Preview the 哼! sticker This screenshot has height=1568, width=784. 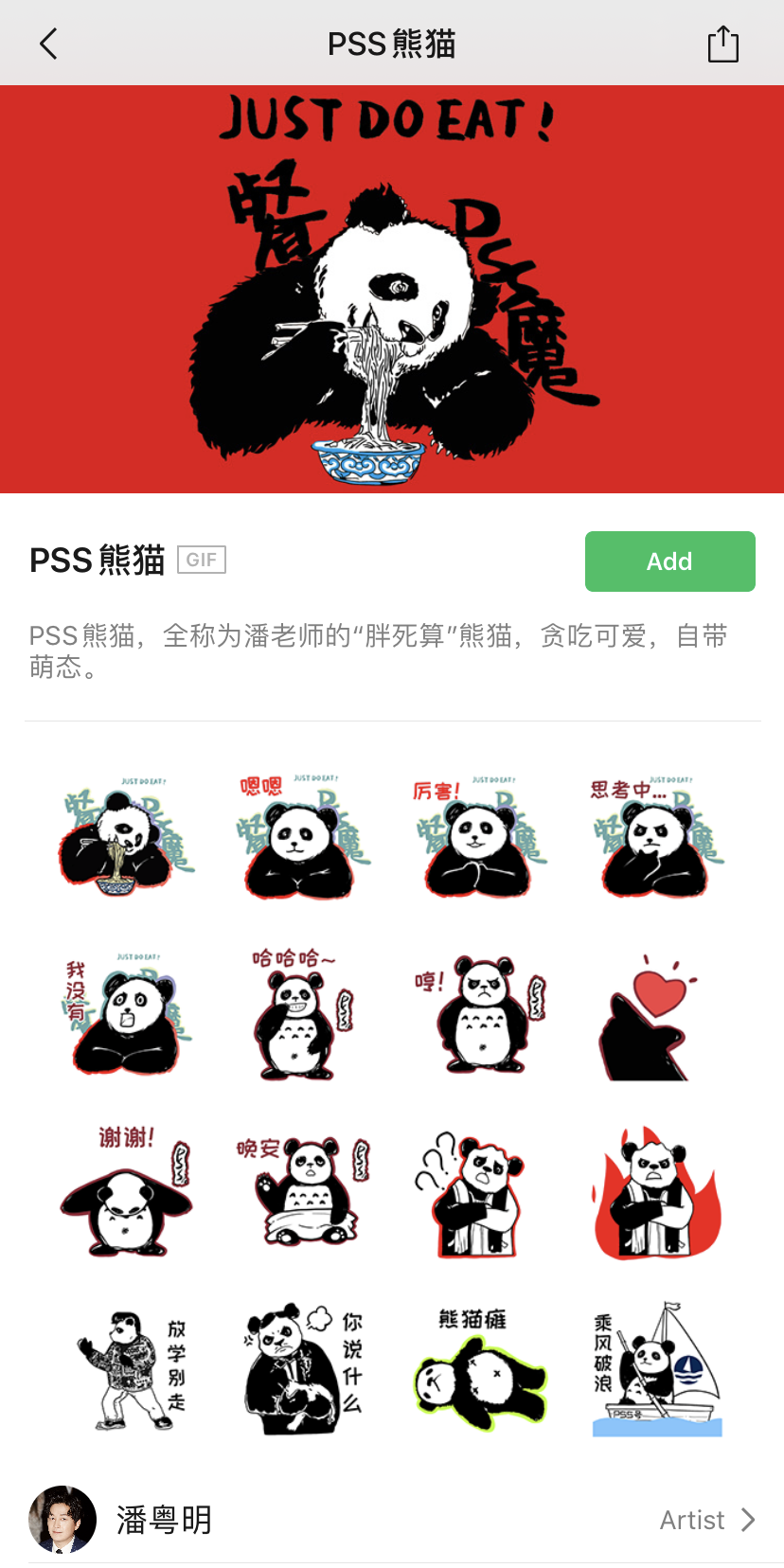(x=479, y=1015)
